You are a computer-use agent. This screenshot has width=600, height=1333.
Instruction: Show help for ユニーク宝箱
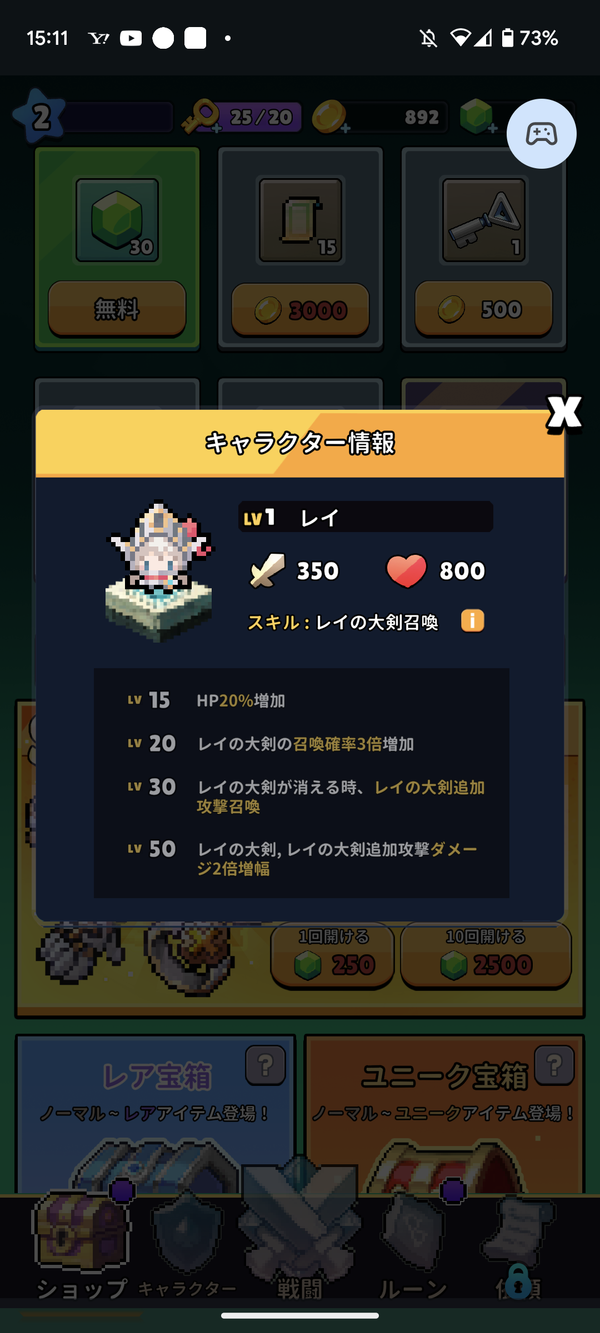pos(555,1066)
